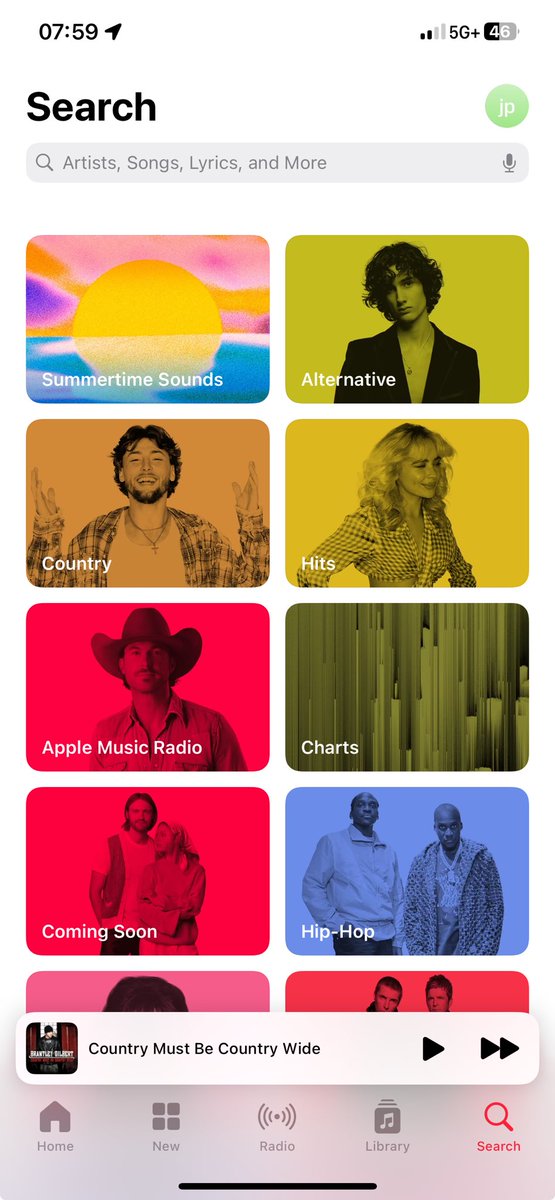Go to the New tab
Screen dimensions: 555x1200
(166, 1127)
